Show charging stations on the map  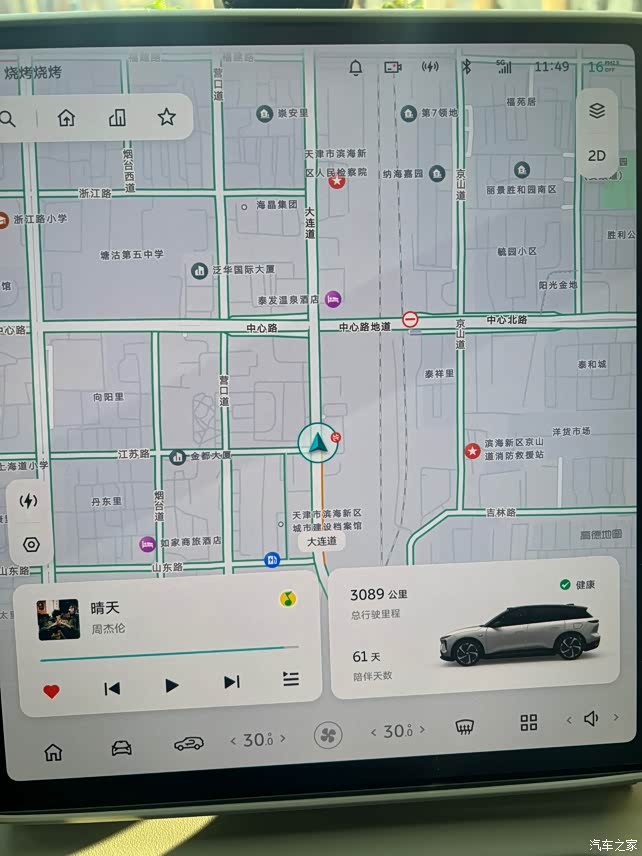tap(29, 501)
